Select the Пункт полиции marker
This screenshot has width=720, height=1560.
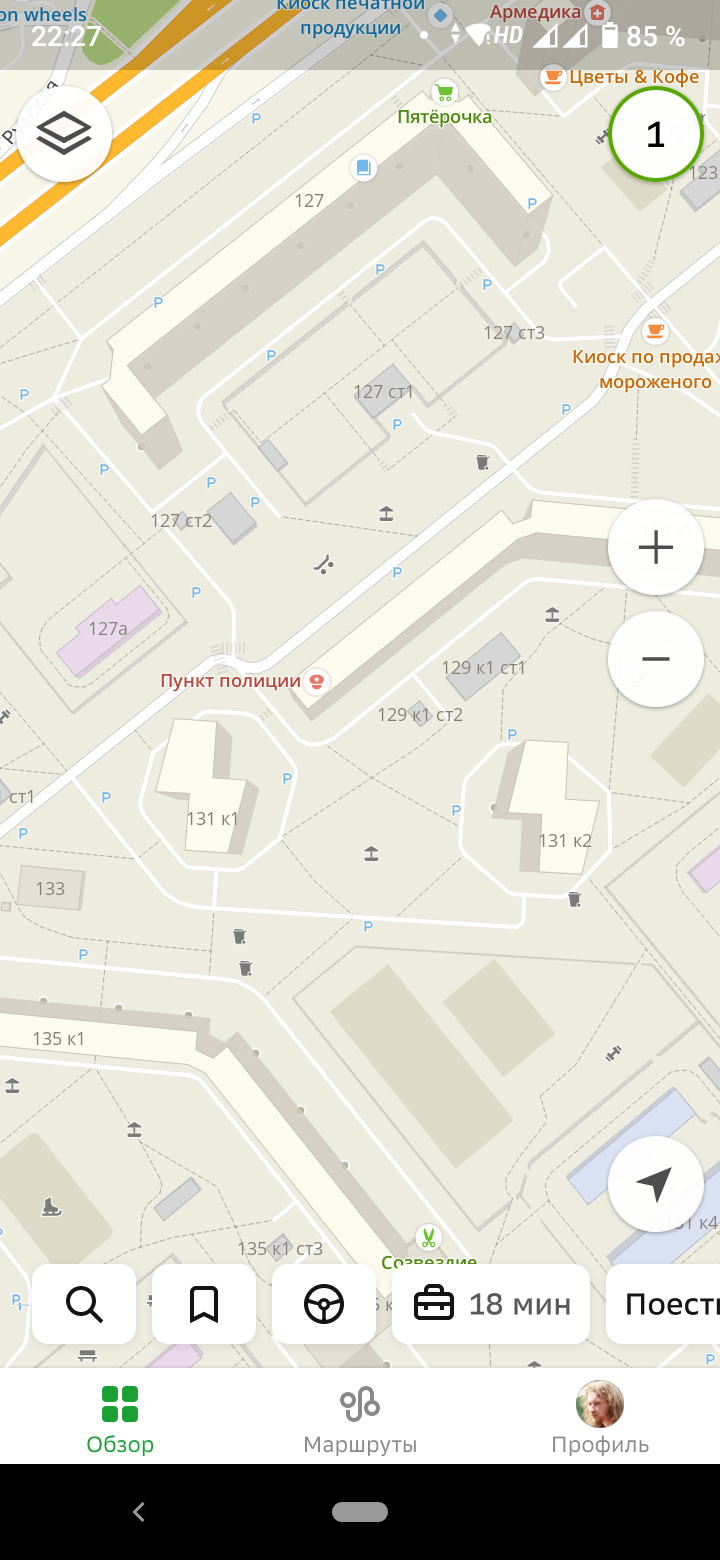(x=317, y=682)
